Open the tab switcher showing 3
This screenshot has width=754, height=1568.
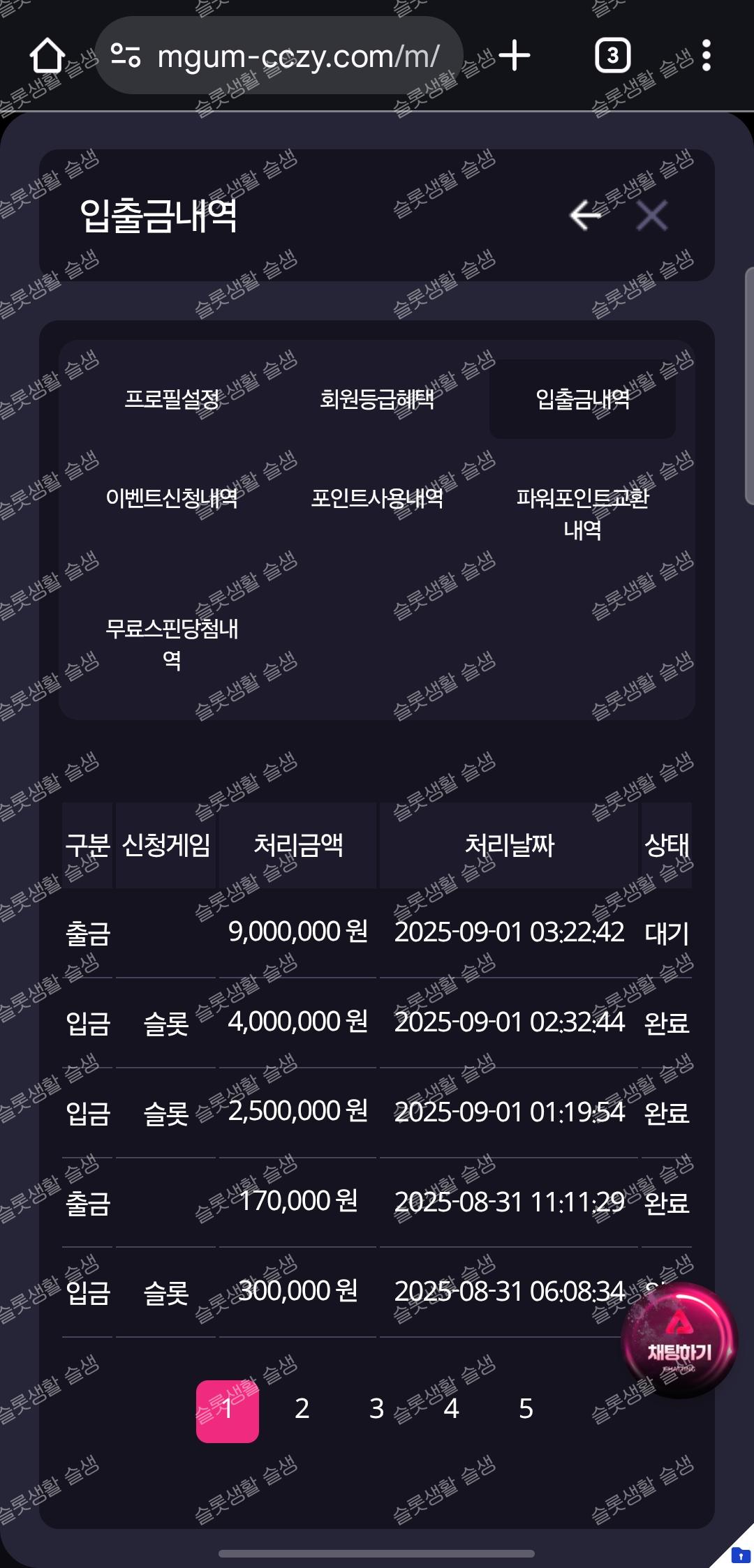[612, 56]
